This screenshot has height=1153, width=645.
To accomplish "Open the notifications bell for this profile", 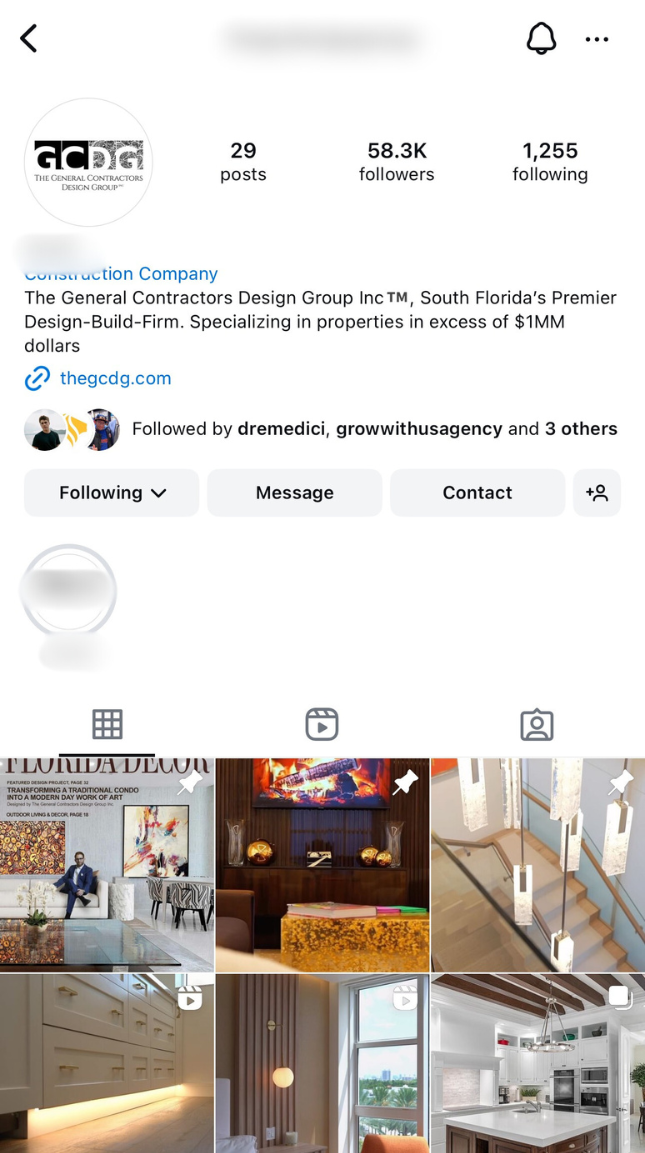I will tap(541, 39).
